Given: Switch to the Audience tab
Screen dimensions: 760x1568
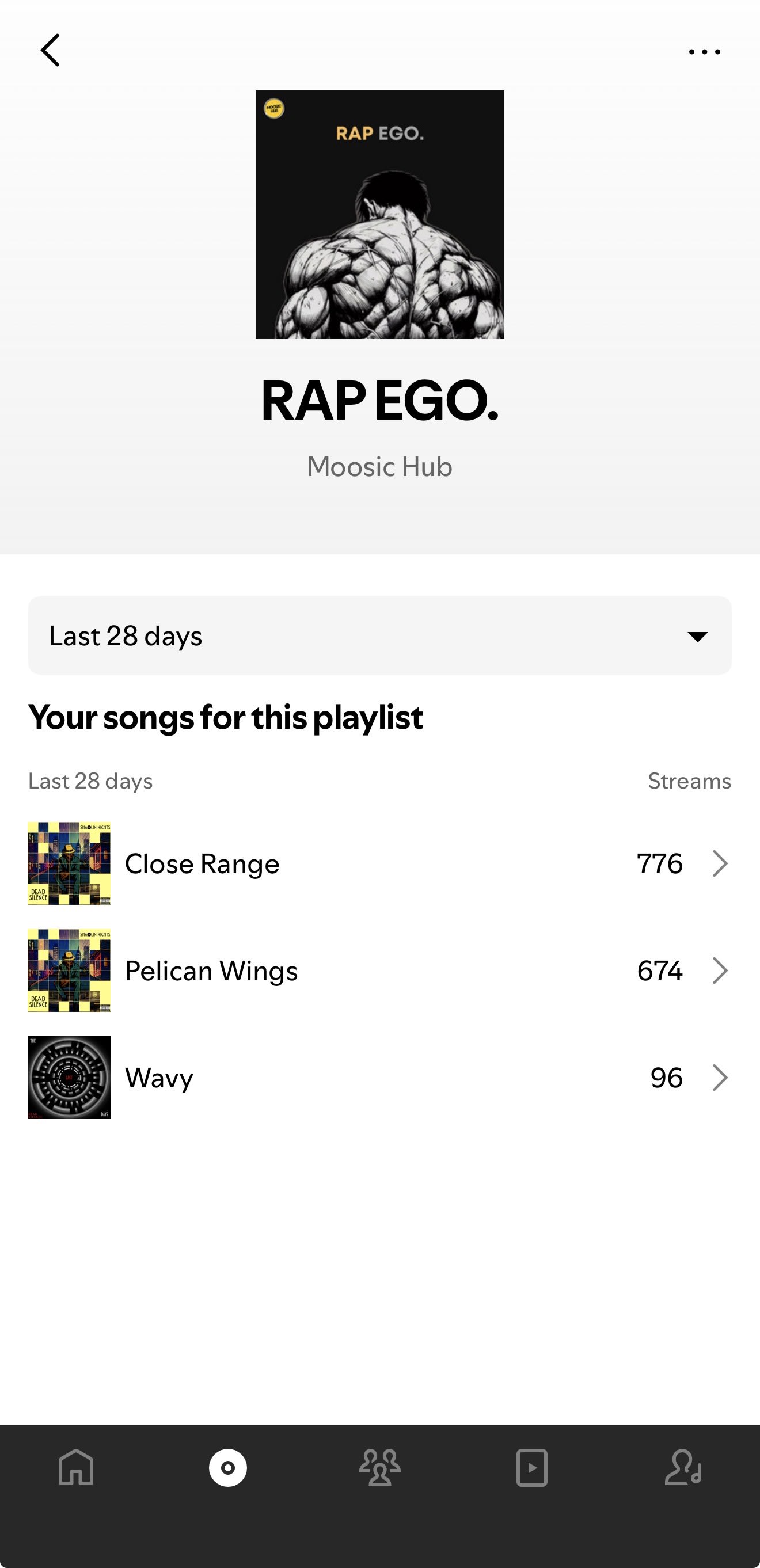Looking at the screenshot, I should point(379,1468).
